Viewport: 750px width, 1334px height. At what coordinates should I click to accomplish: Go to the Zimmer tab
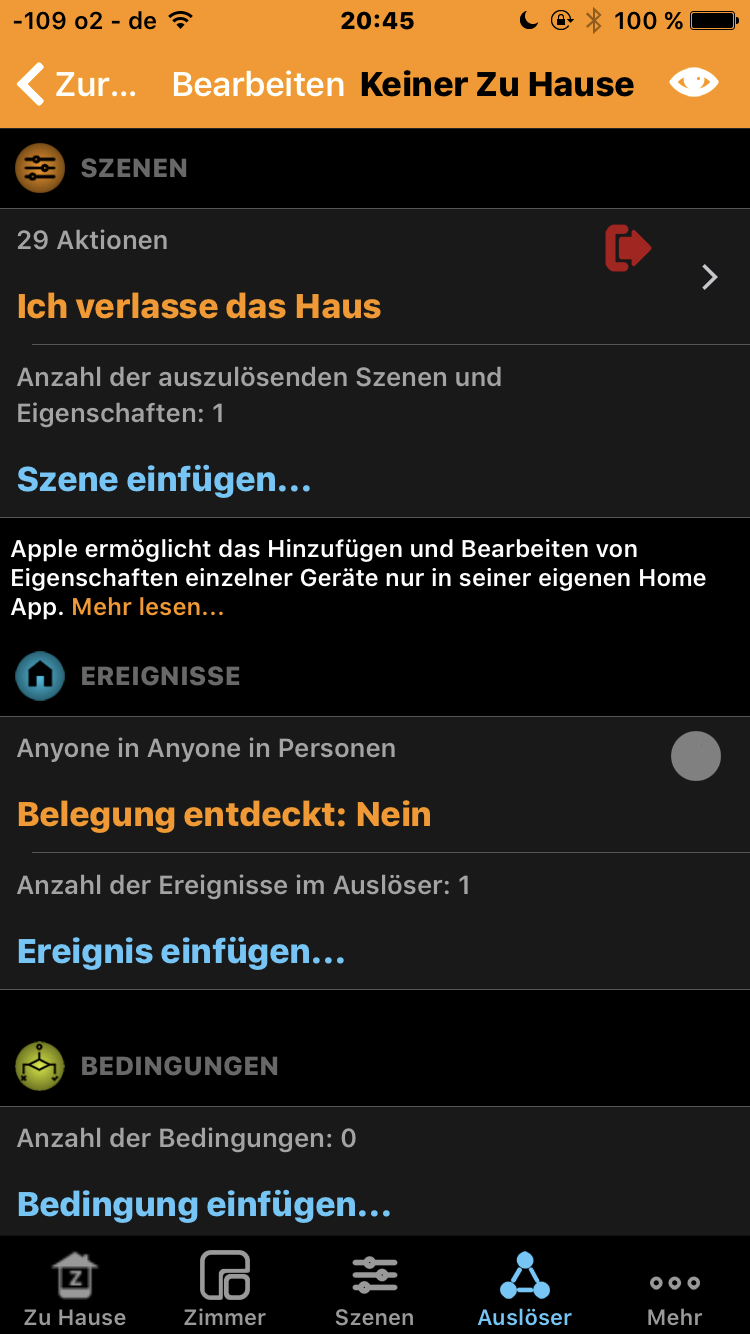pos(225,1288)
